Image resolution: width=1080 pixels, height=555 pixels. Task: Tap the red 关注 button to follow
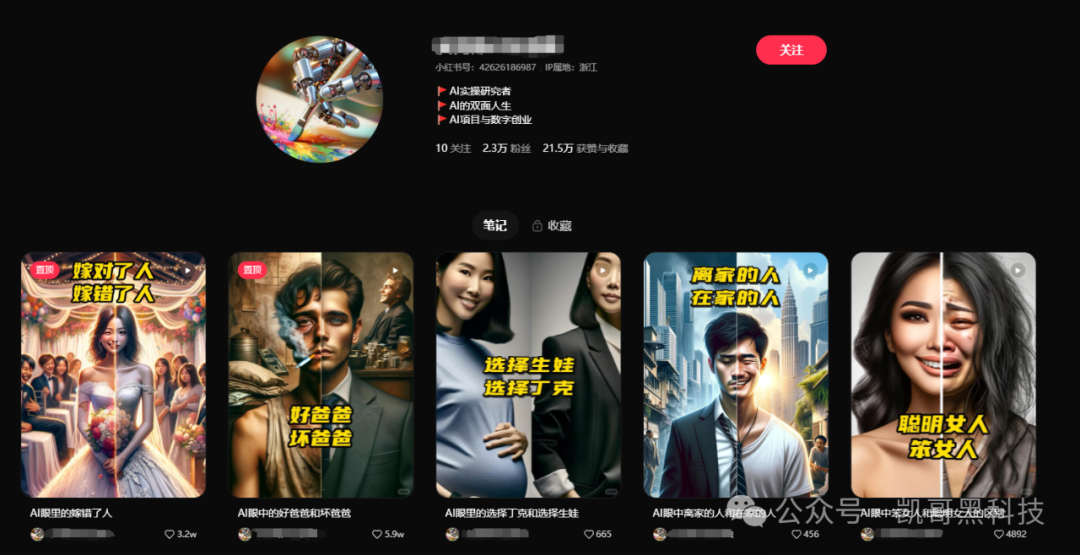(791, 50)
